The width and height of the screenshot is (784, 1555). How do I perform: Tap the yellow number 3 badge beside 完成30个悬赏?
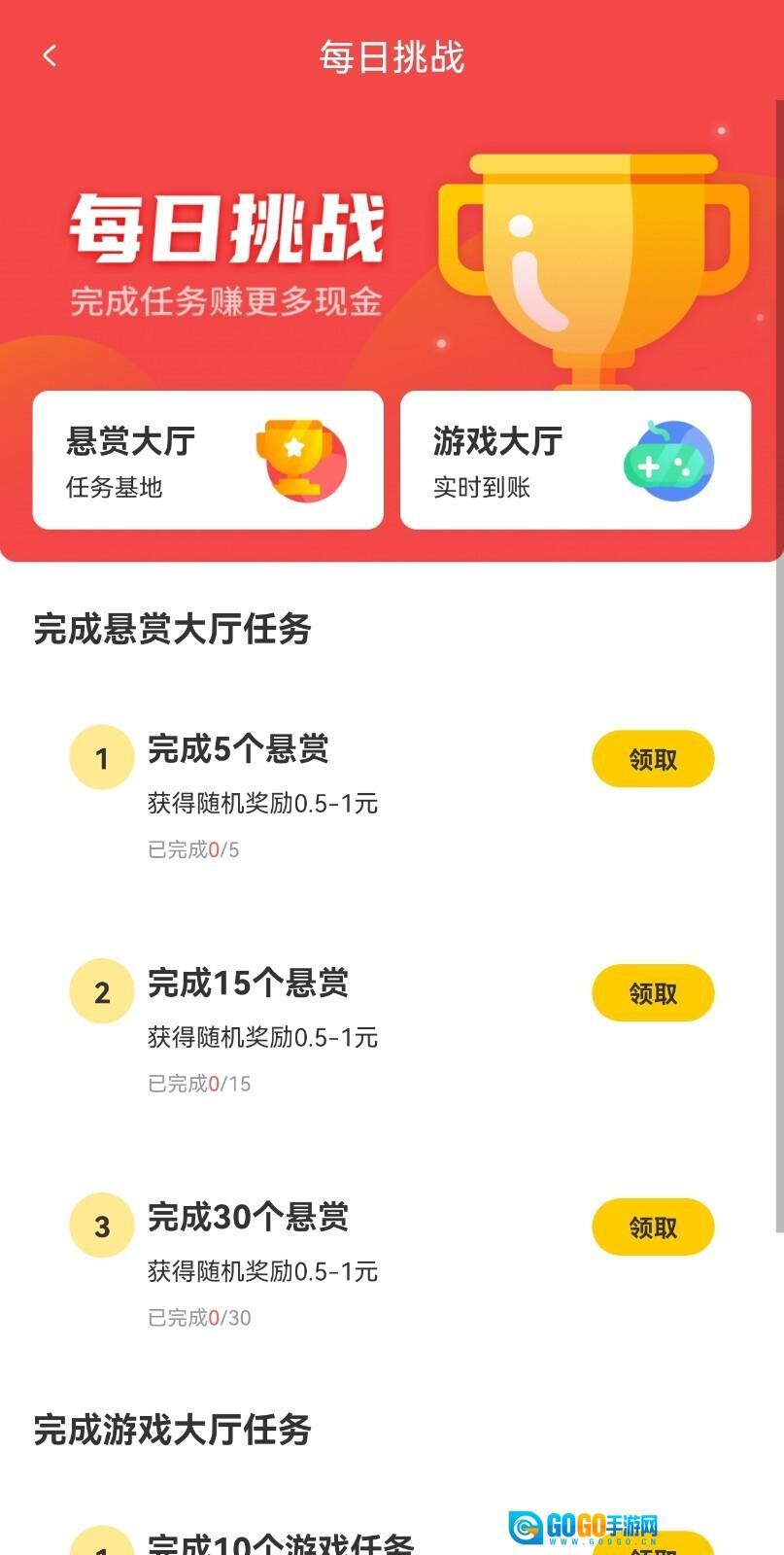101,1226
